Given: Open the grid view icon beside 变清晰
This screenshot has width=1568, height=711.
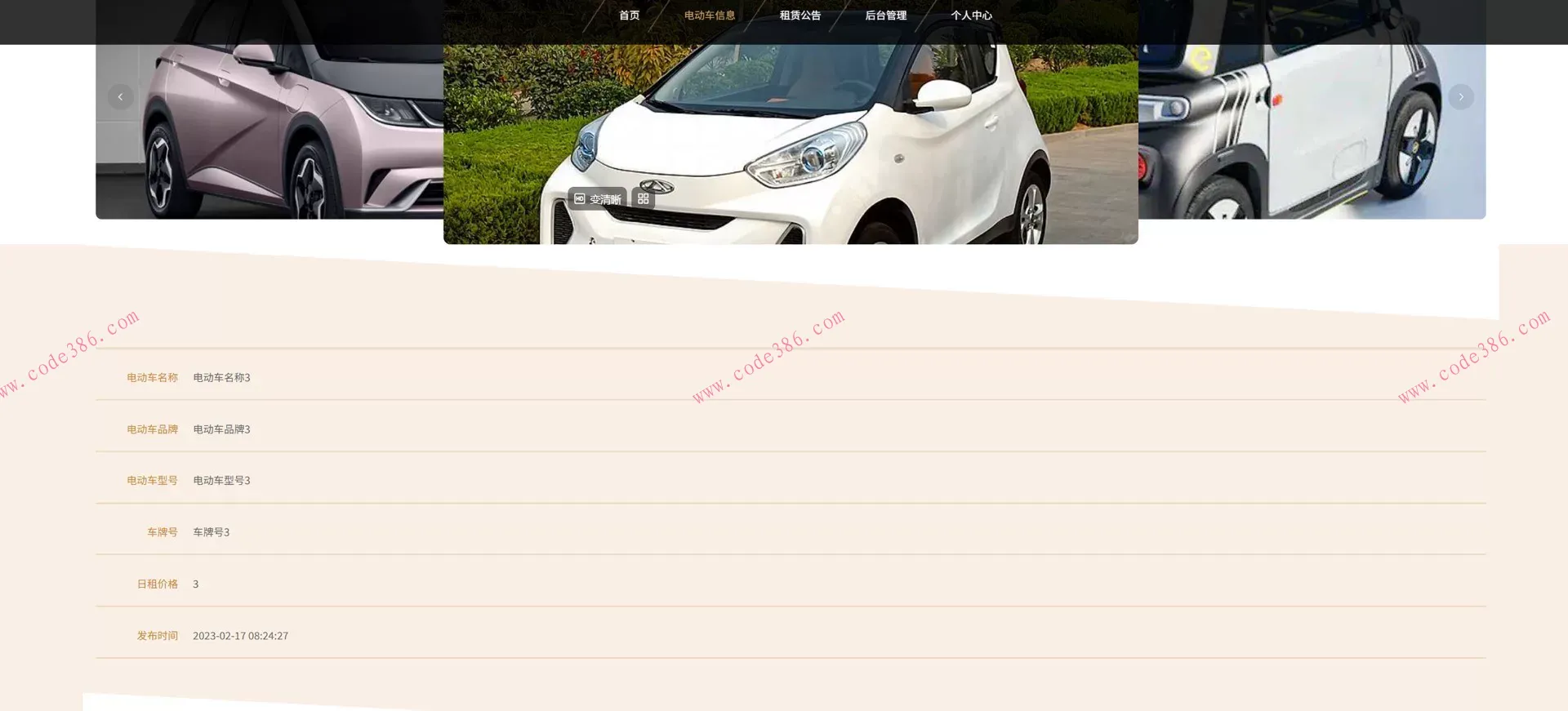Looking at the screenshot, I should tap(644, 199).
